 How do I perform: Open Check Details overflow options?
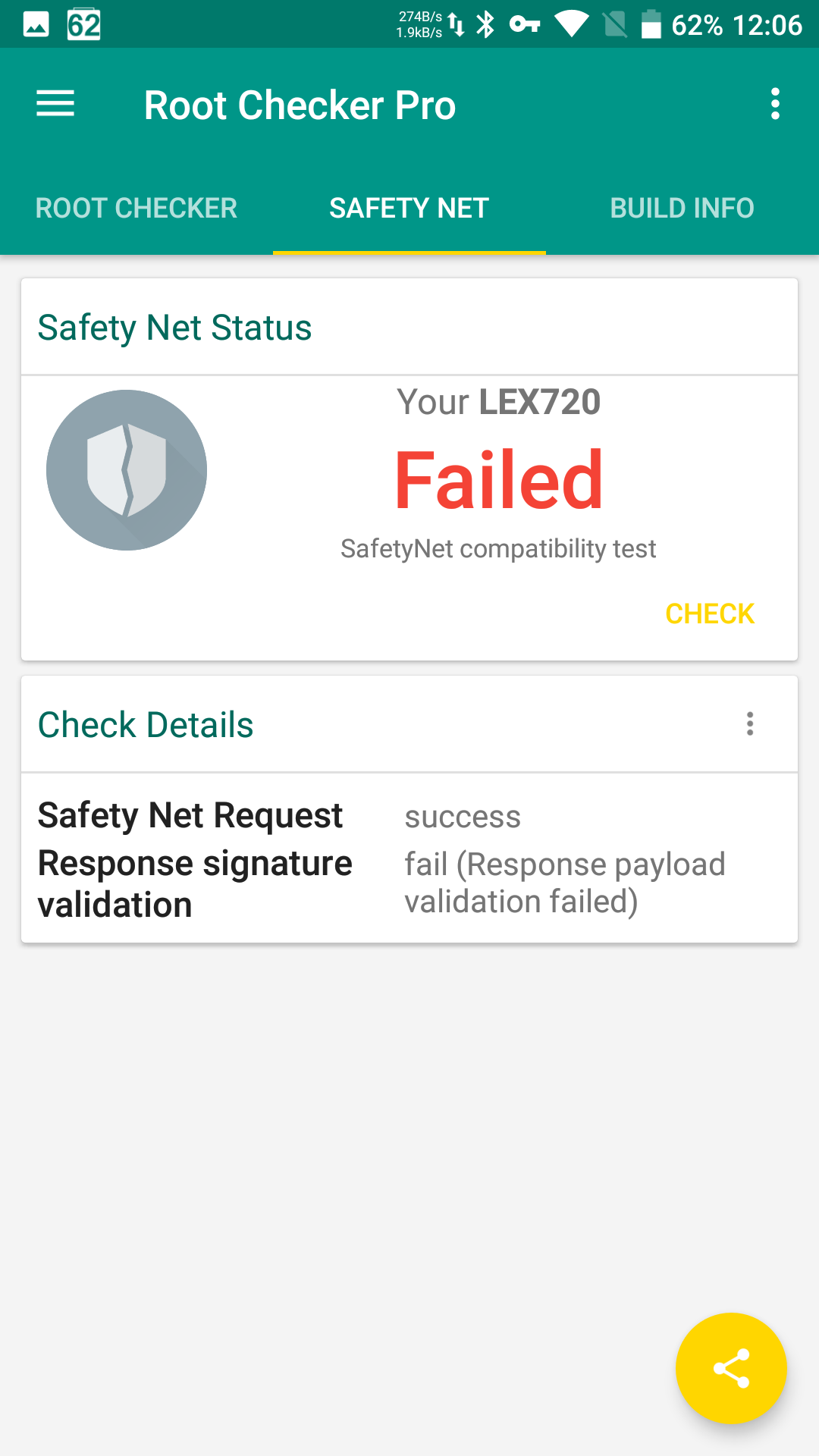click(749, 724)
